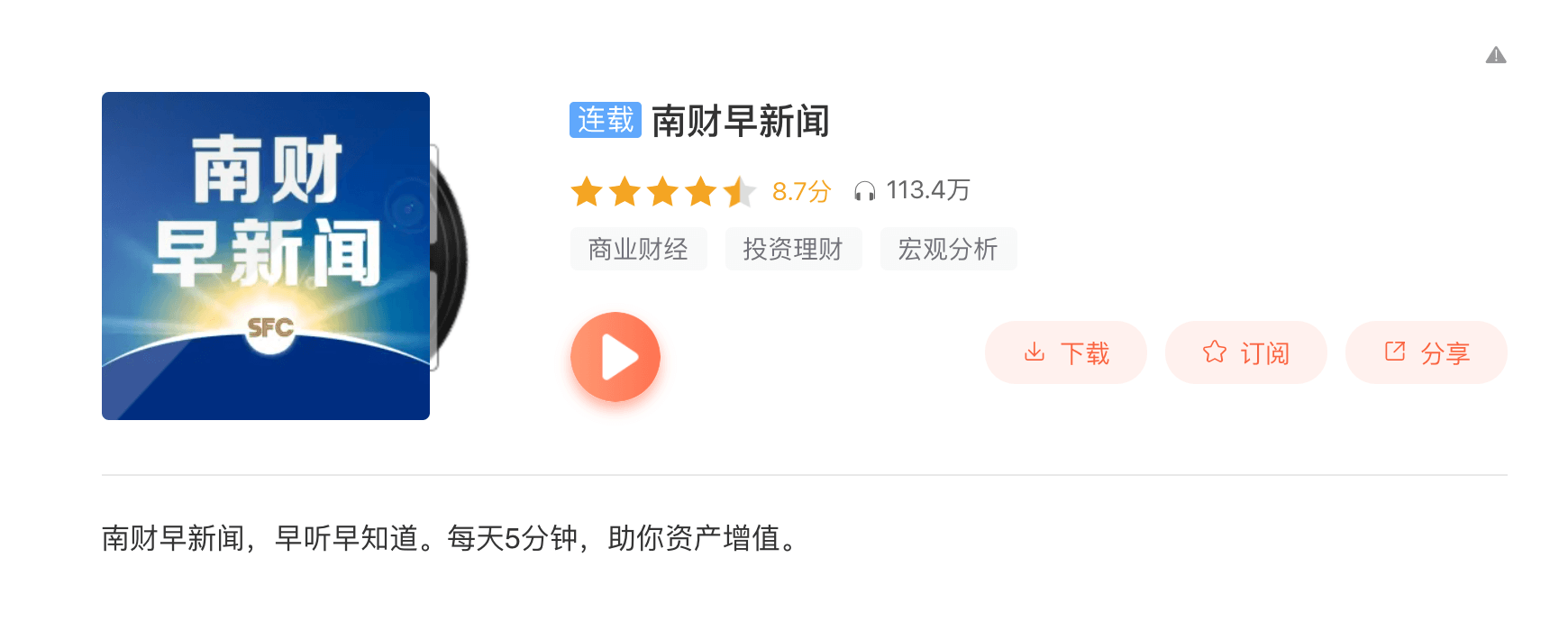Download this album with 下载

click(x=1066, y=352)
